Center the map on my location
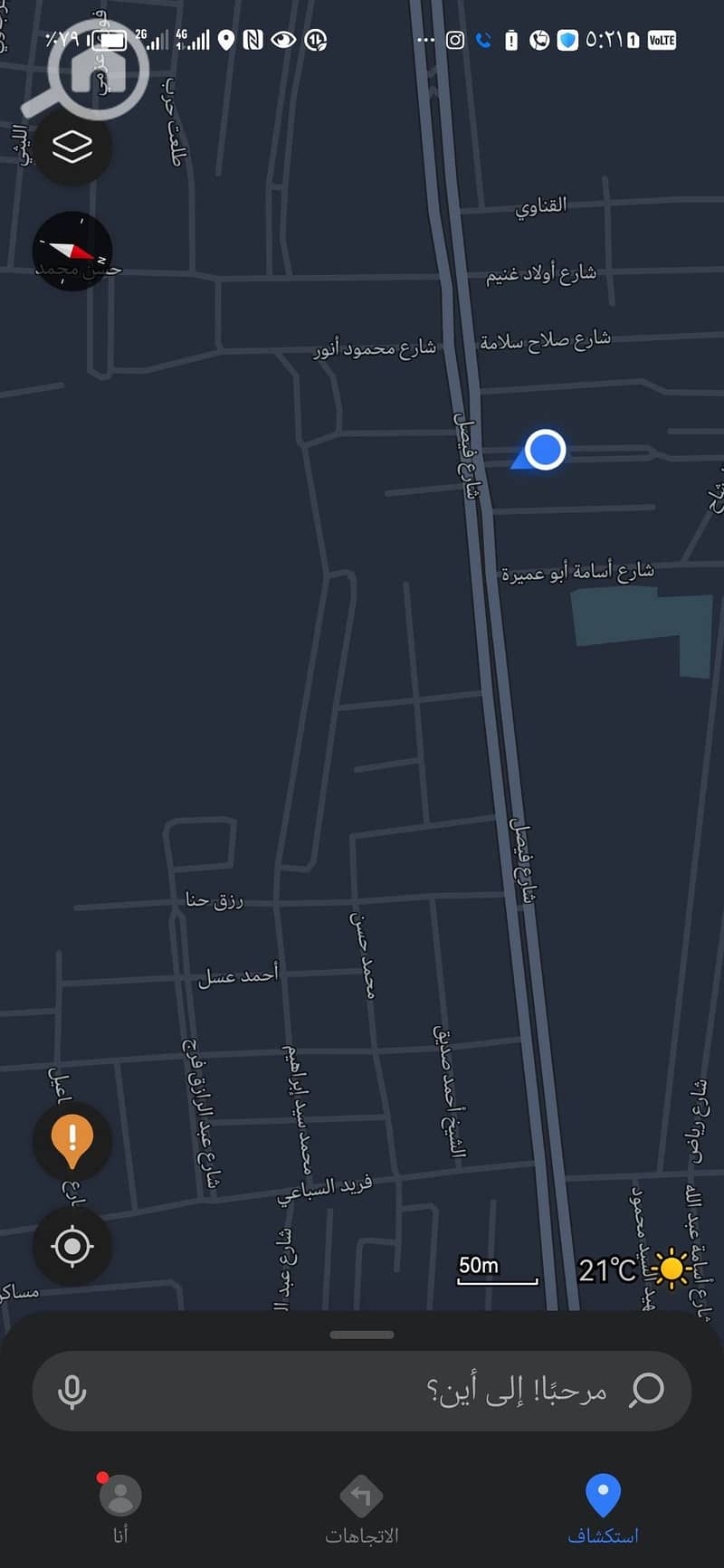 (x=72, y=1246)
